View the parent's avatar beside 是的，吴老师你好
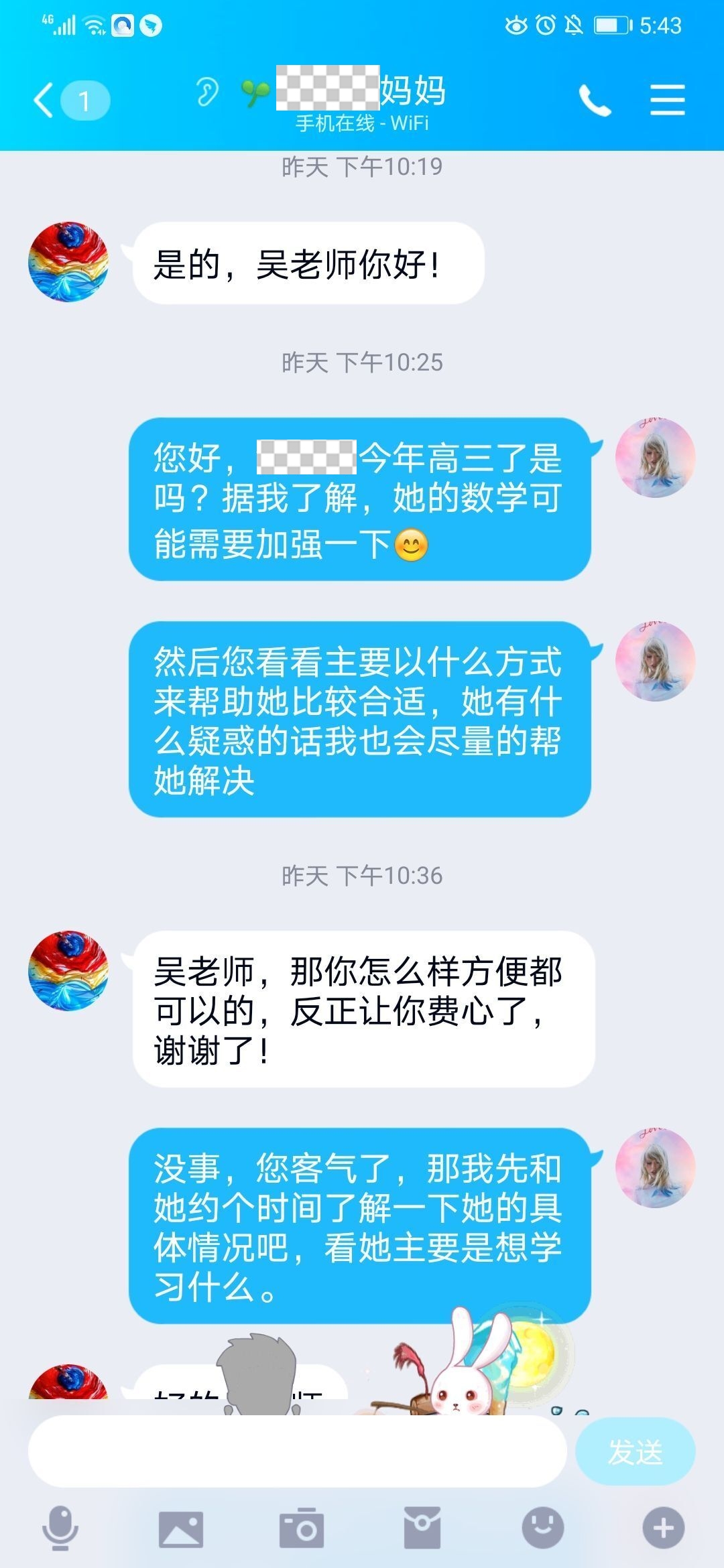724x1568 pixels. (x=68, y=262)
